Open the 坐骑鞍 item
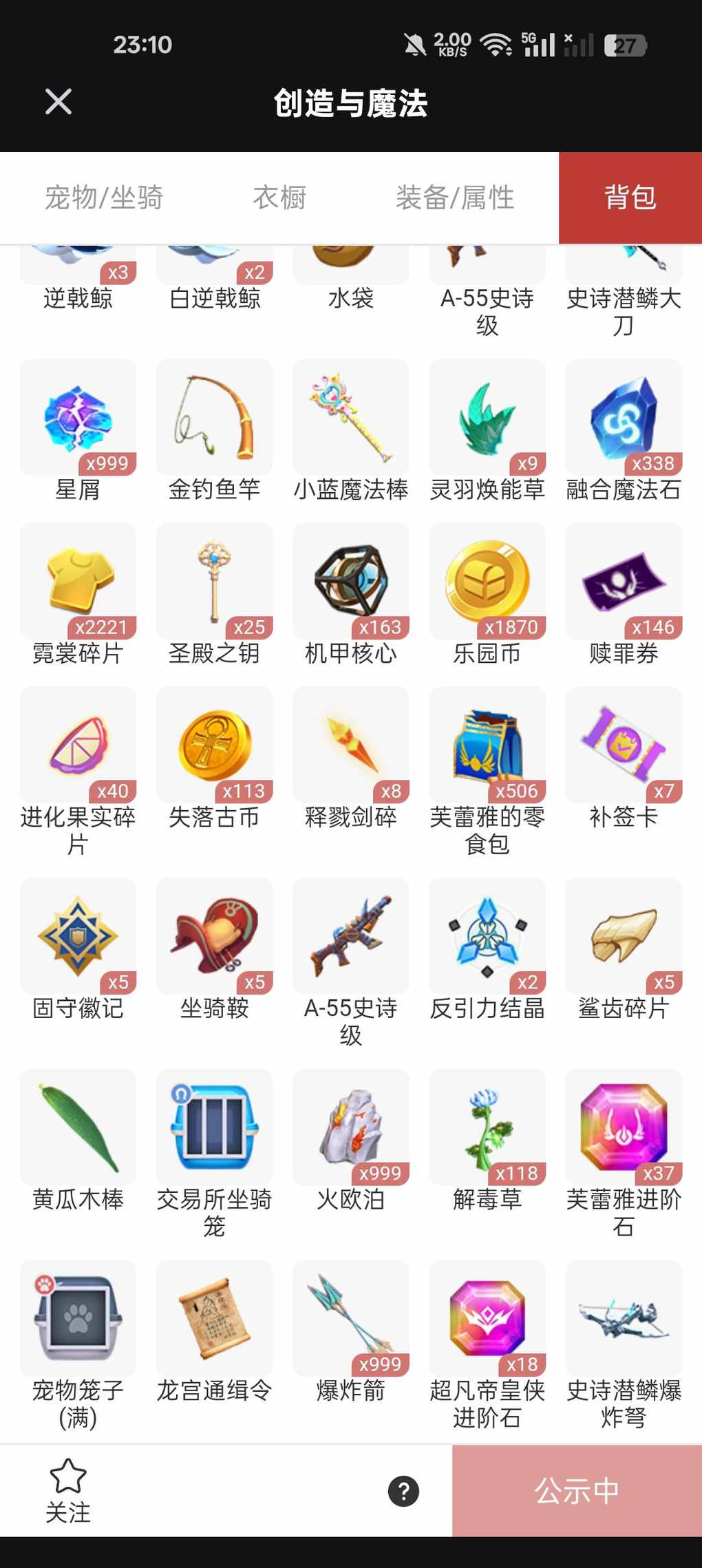The width and height of the screenshot is (702, 1568). [214, 936]
